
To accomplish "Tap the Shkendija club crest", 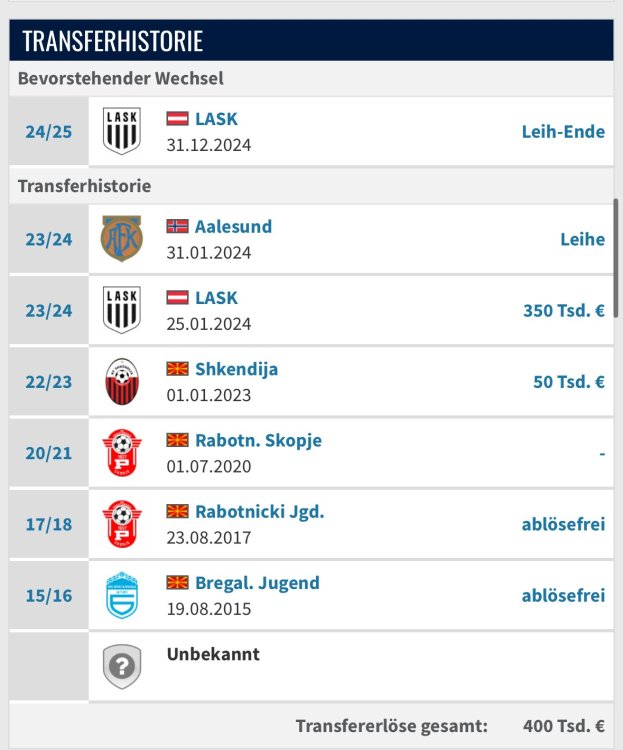I will (x=122, y=382).
